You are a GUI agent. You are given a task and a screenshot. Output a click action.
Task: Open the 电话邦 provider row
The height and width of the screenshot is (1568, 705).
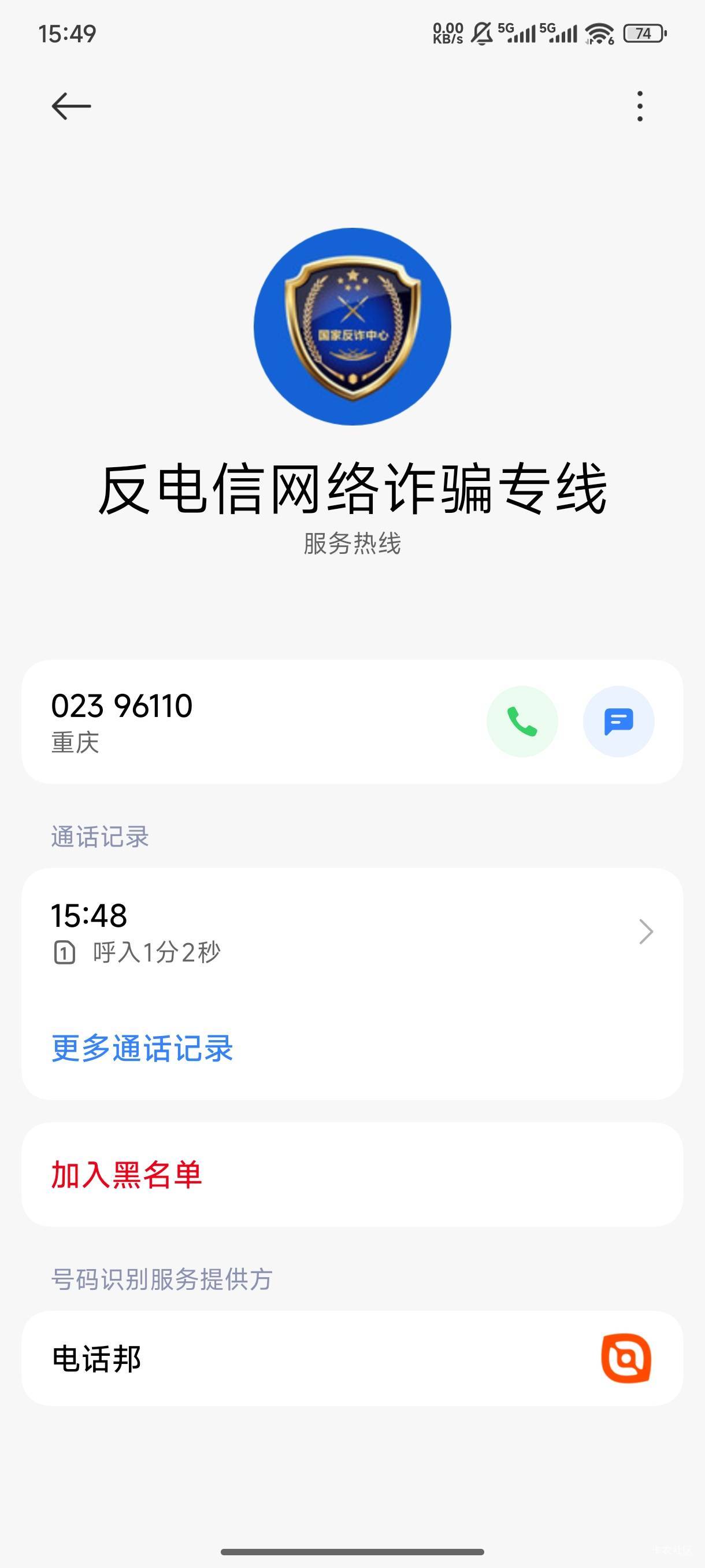(x=351, y=1359)
